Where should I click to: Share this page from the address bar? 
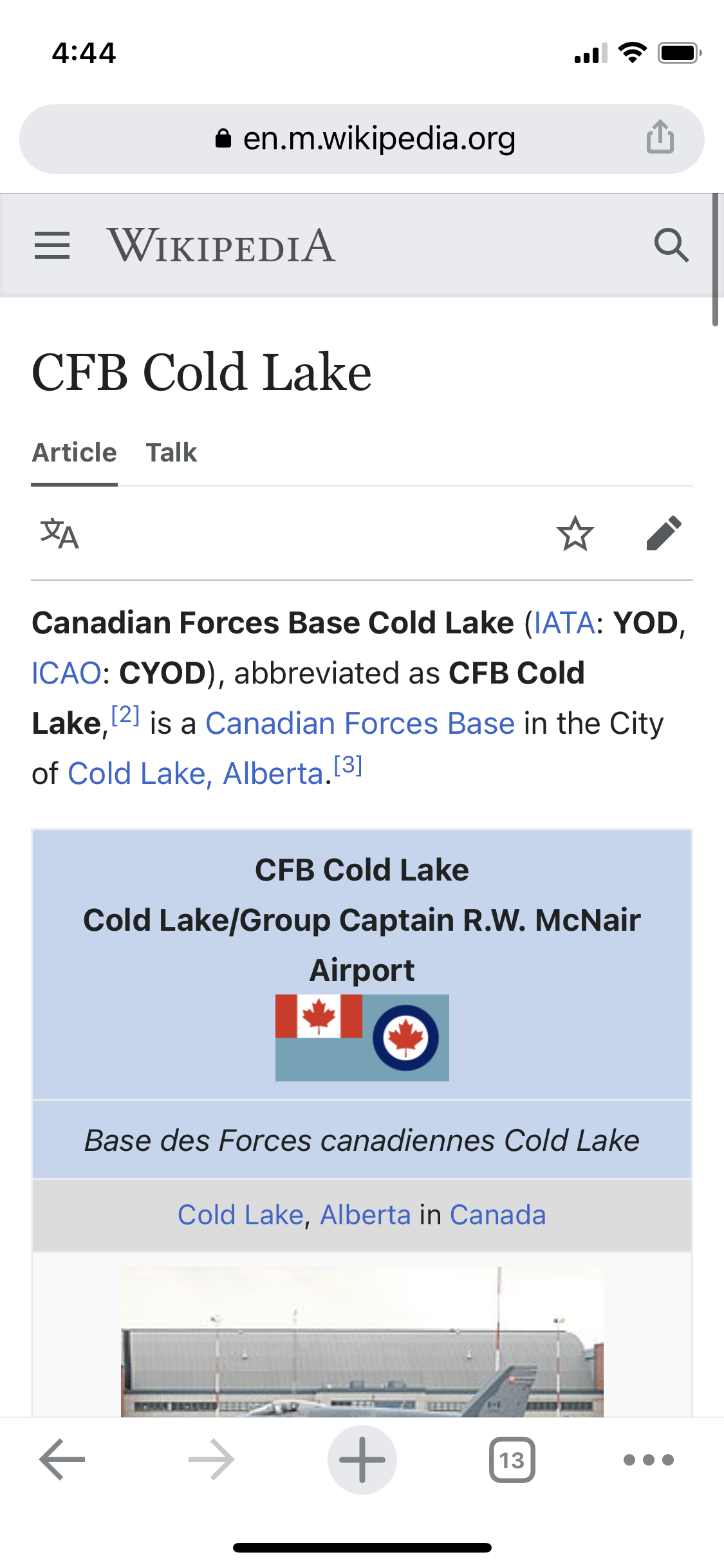pyautogui.click(x=660, y=137)
